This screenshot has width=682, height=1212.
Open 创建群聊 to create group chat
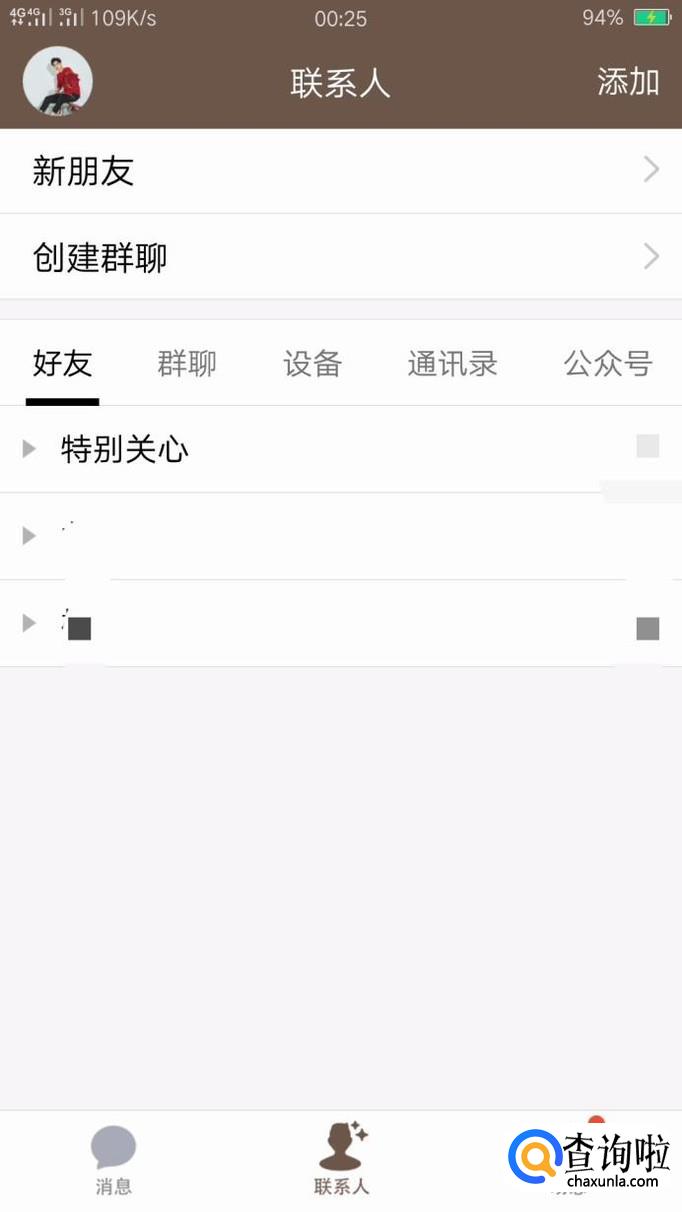(x=340, y=257)
